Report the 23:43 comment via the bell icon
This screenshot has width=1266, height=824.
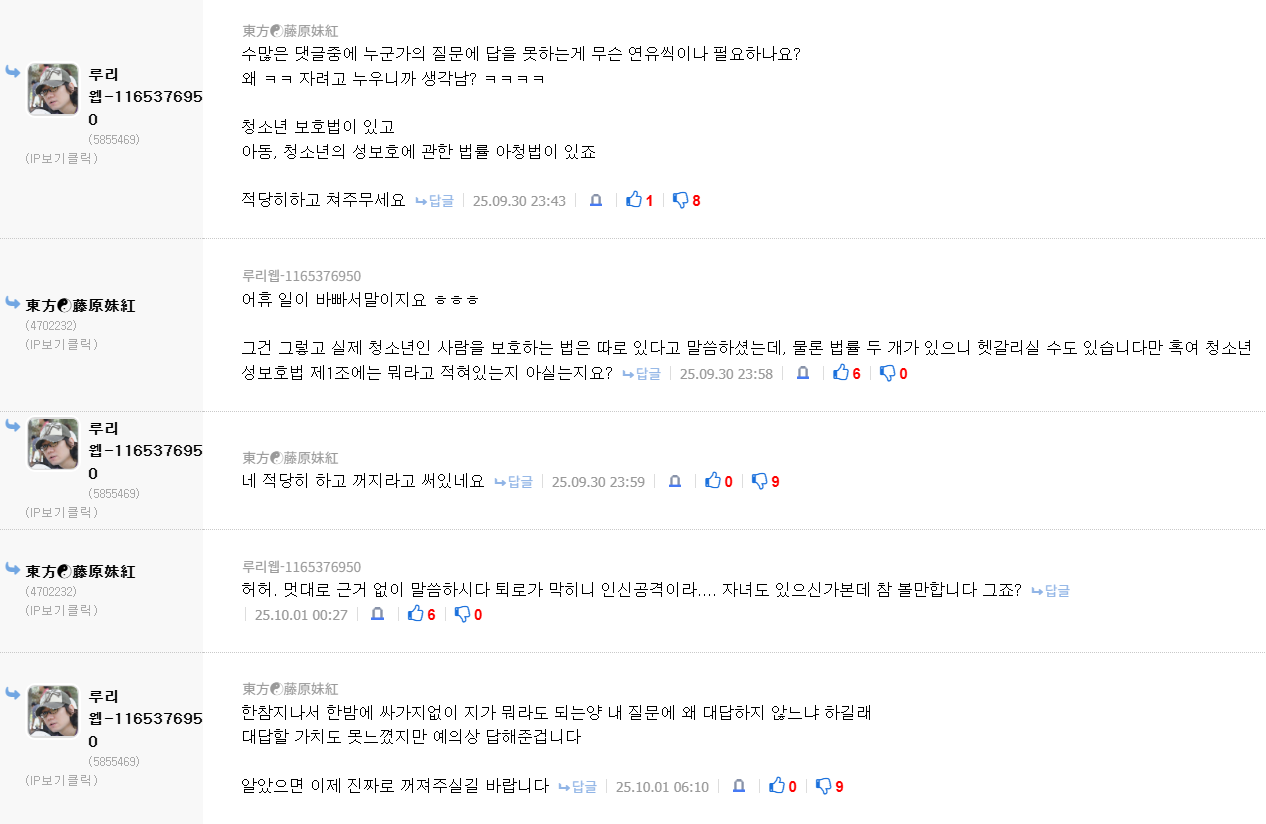596,201
